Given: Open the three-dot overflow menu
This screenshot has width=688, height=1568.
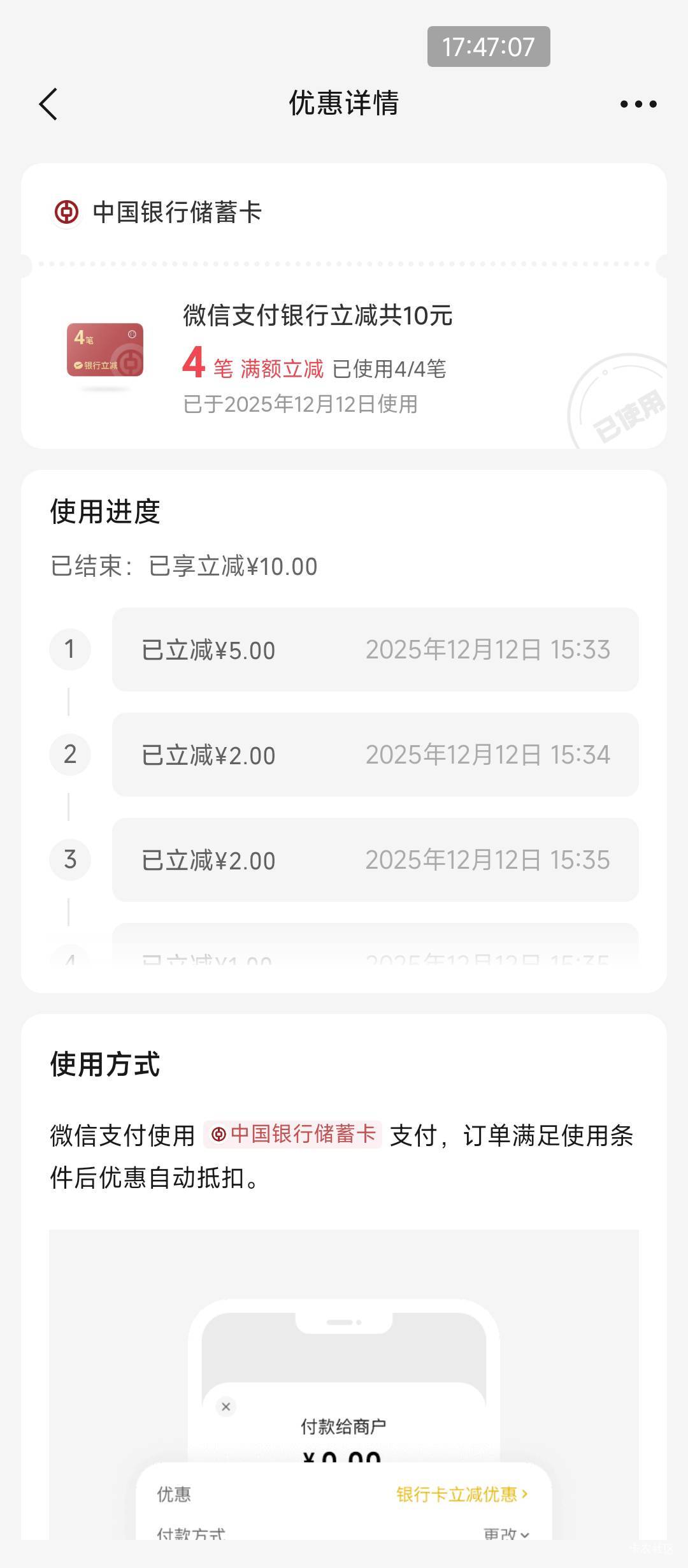Looking at the screenshot, I should tap(638, 104).
